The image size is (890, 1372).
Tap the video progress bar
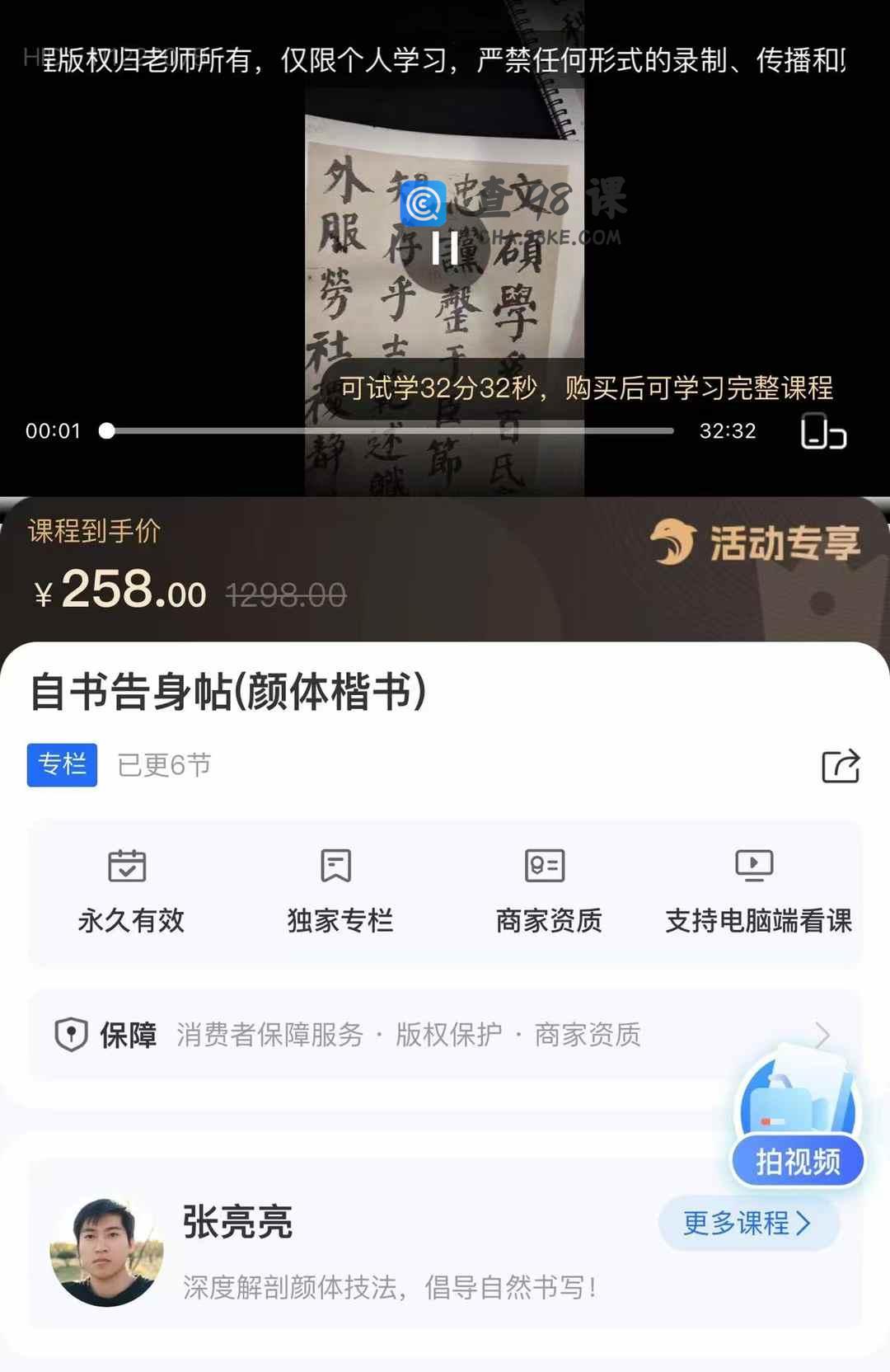click(387, 430)
